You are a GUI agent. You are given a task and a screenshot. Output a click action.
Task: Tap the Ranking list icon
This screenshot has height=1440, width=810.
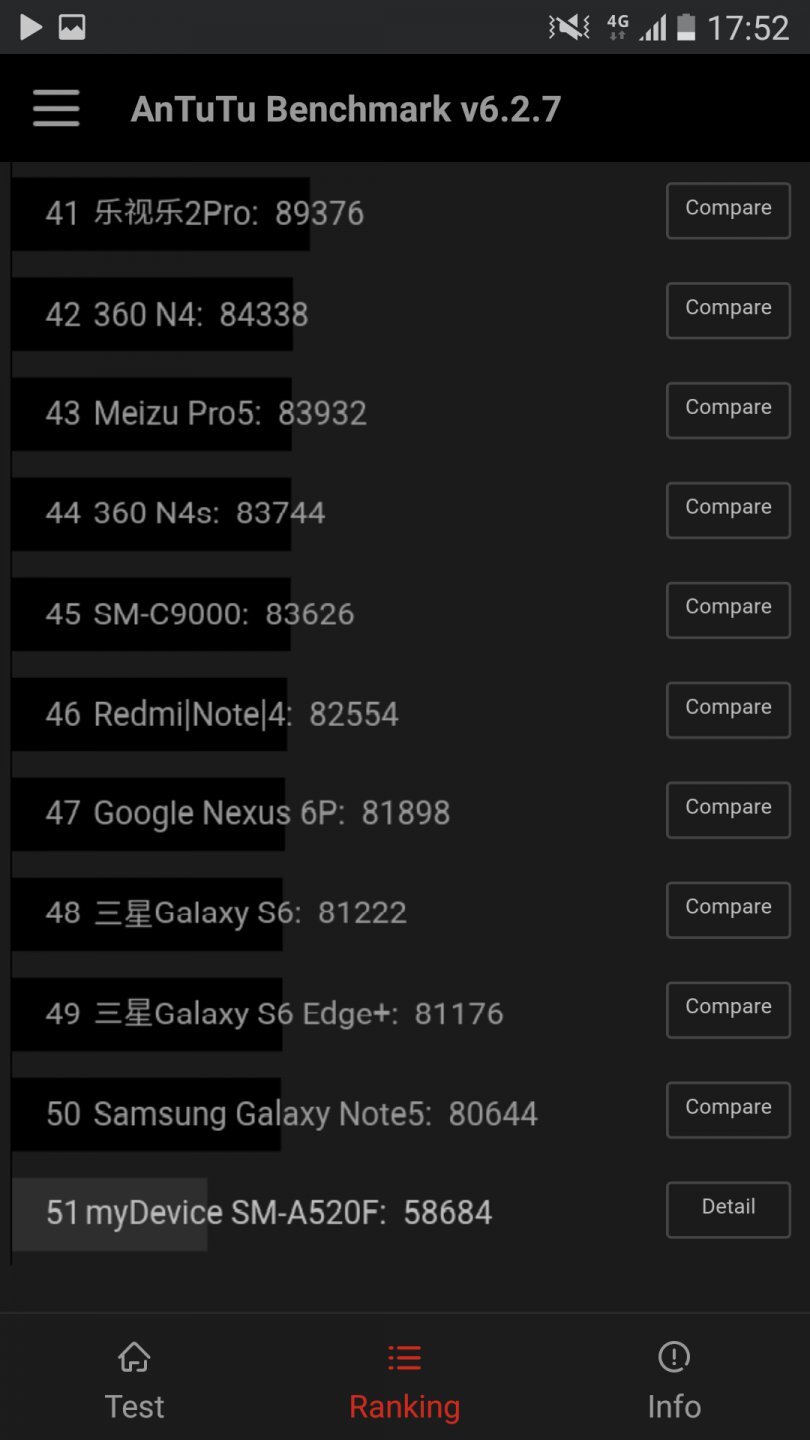click(x=404, y=1358)
